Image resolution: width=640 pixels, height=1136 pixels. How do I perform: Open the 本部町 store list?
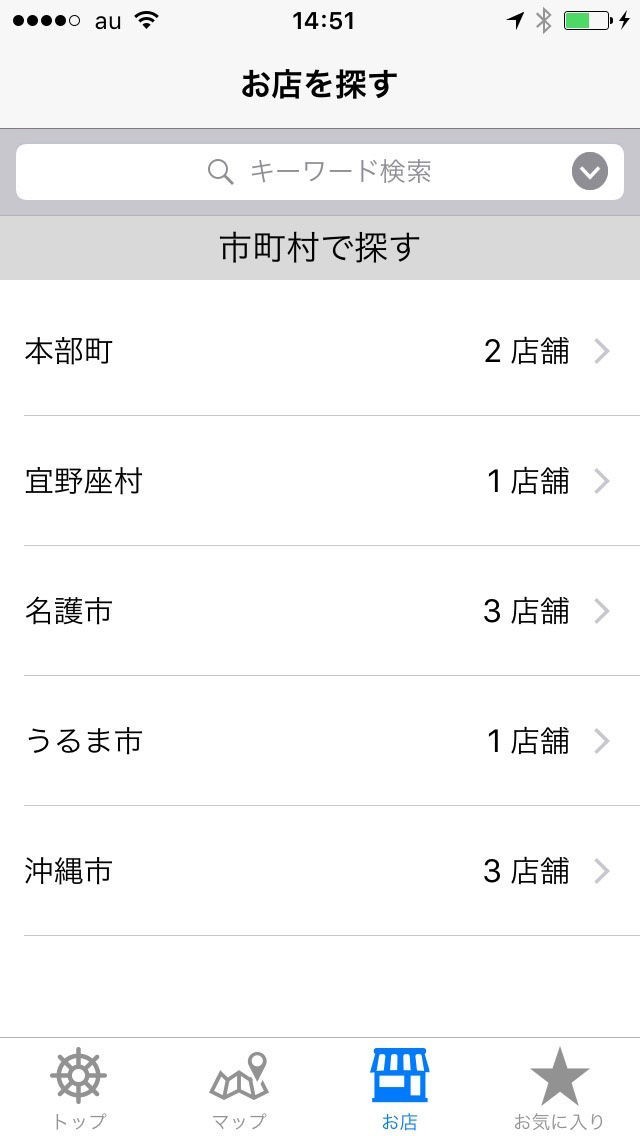[x=320, y=351]
